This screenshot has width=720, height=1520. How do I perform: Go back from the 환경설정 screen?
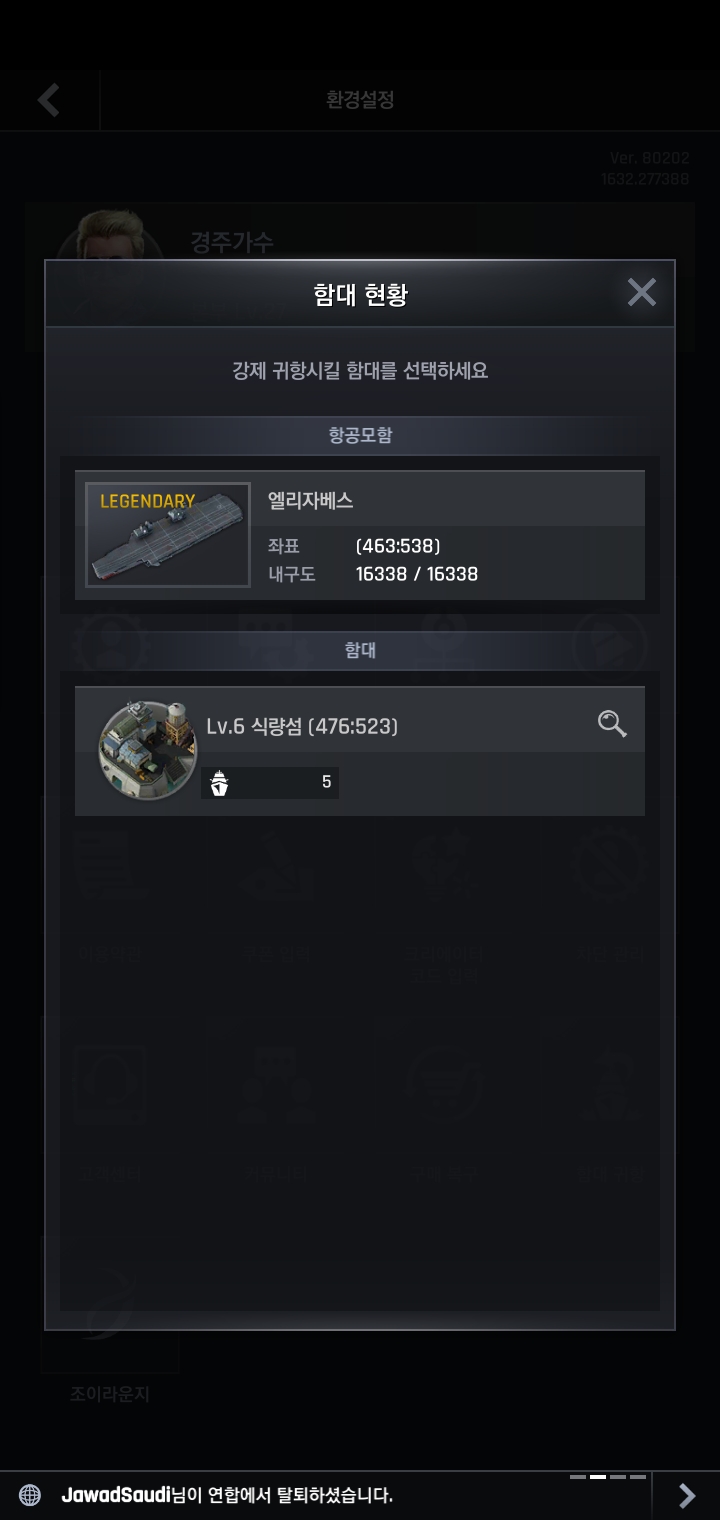(48, 100)
